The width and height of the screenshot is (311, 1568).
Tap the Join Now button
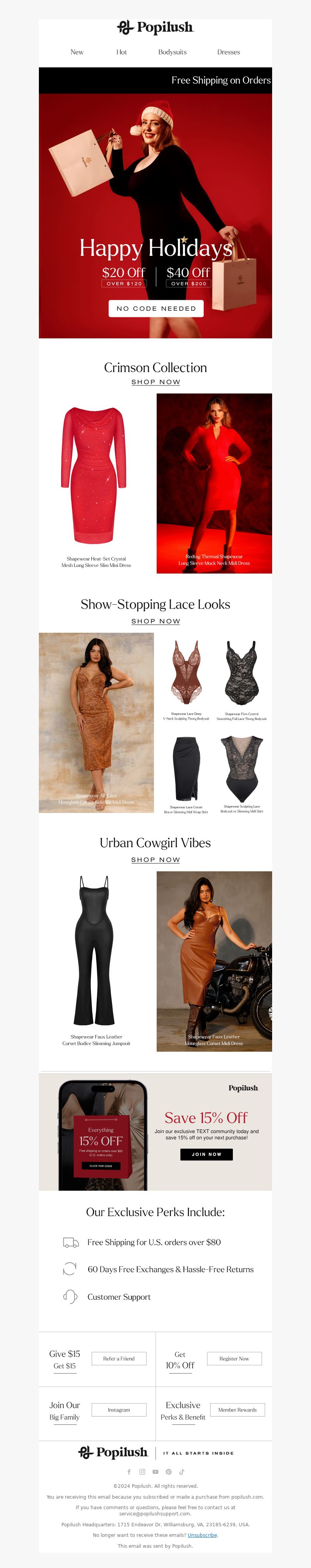tap(206, 1154)
